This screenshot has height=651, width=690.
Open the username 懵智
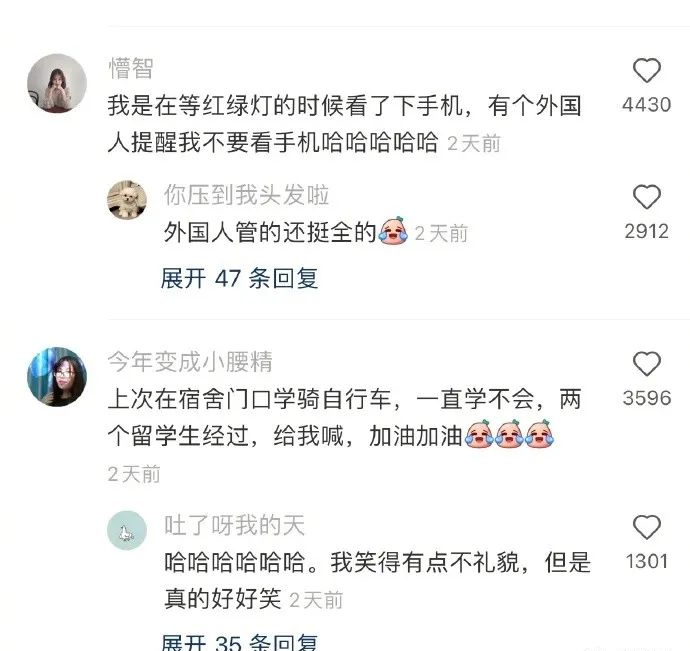tap(131, 68)
